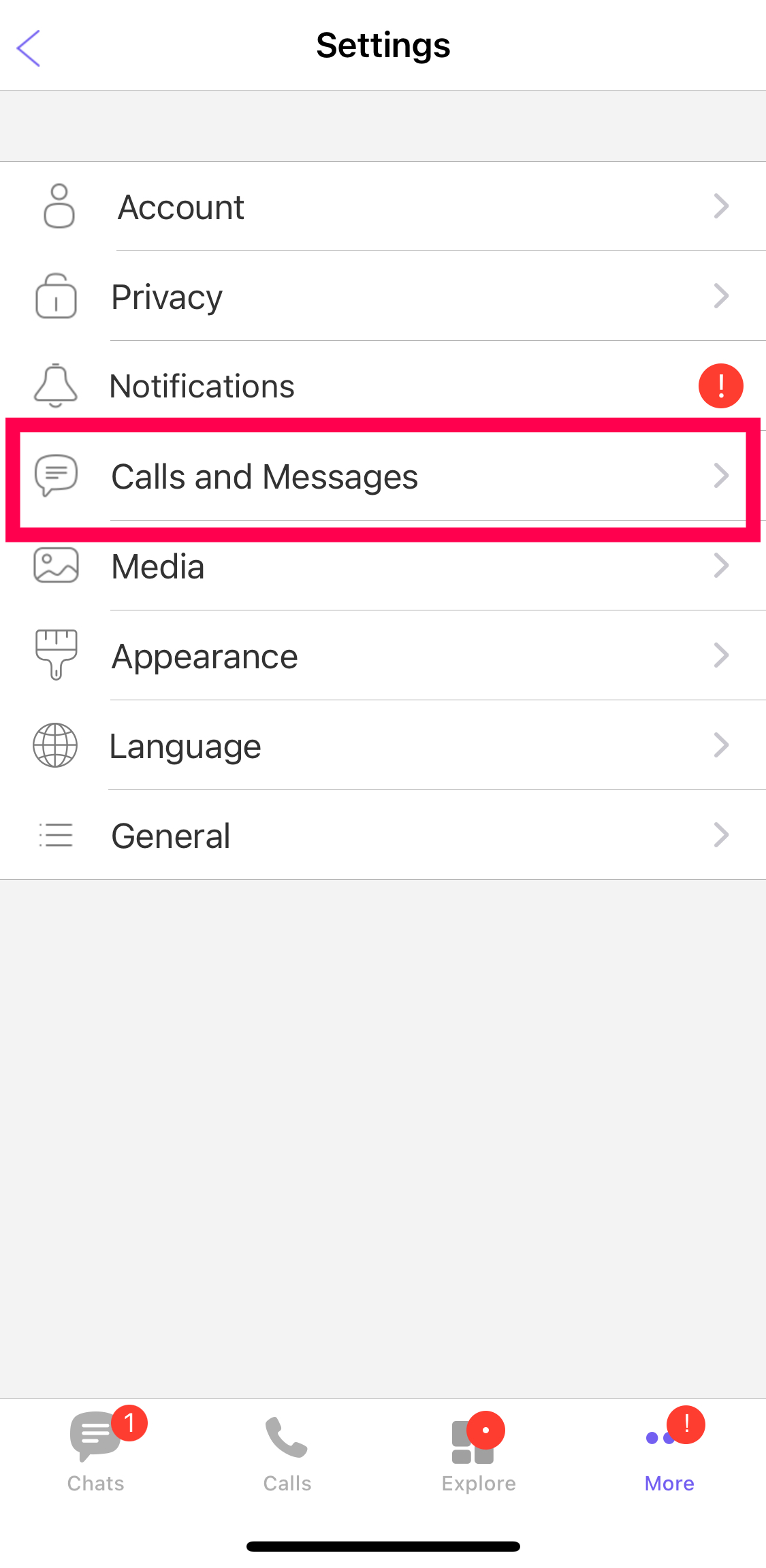Switch to the Calls tab

click(x=287, y=1451)
